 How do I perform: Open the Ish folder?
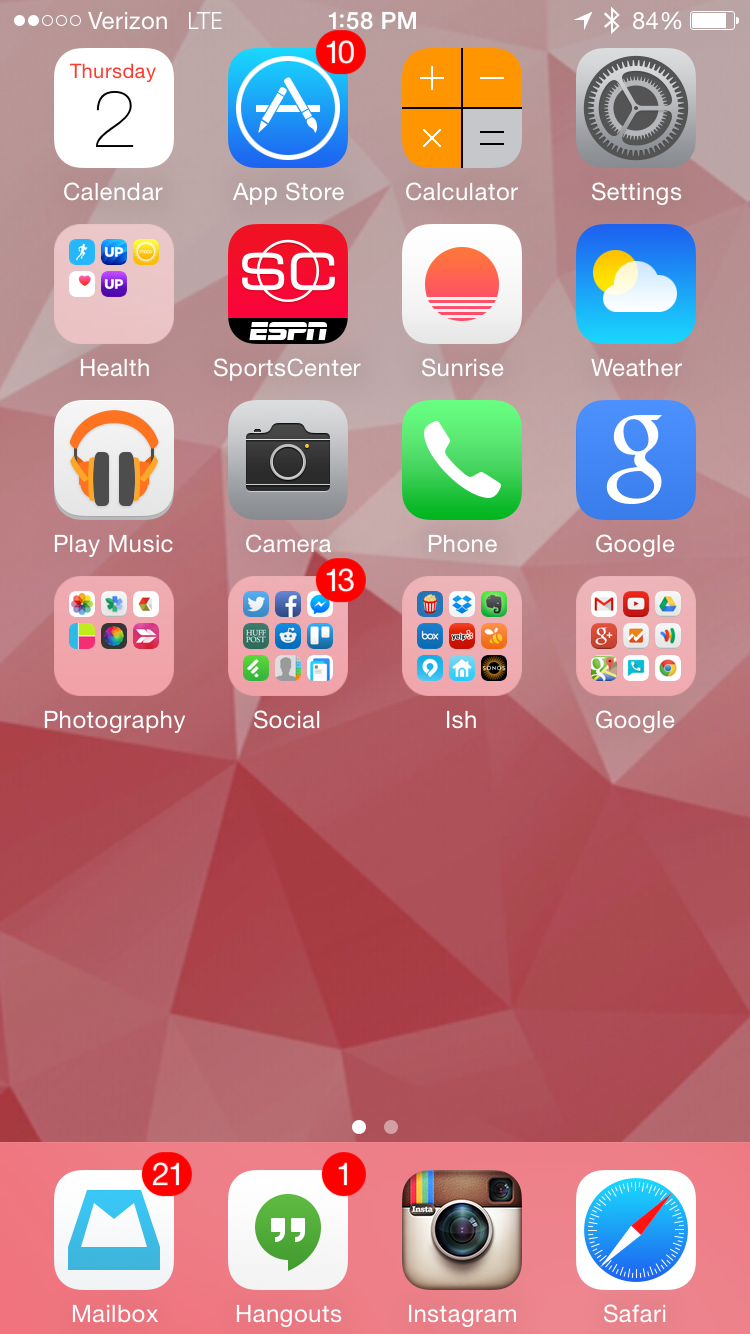click(461, 636)
